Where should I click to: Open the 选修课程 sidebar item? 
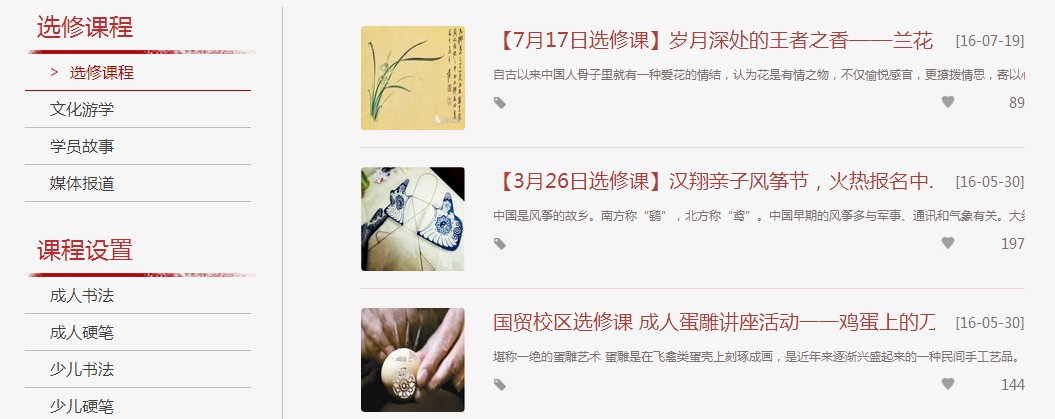pos(101,73)
